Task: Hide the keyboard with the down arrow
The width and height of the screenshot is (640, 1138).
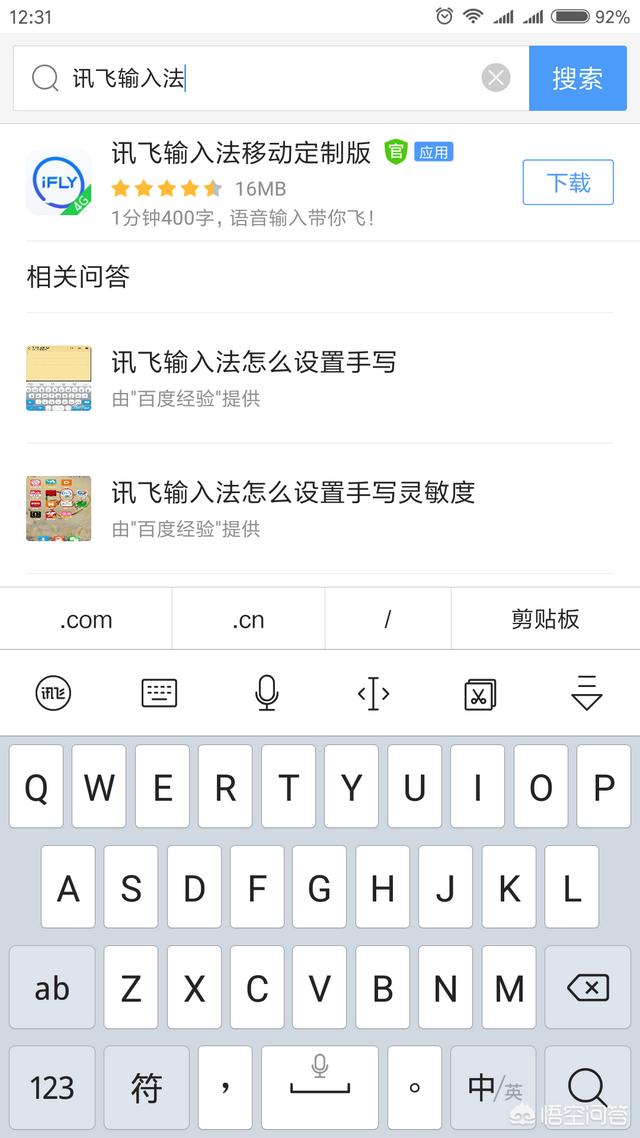Action: click(586, 692)
